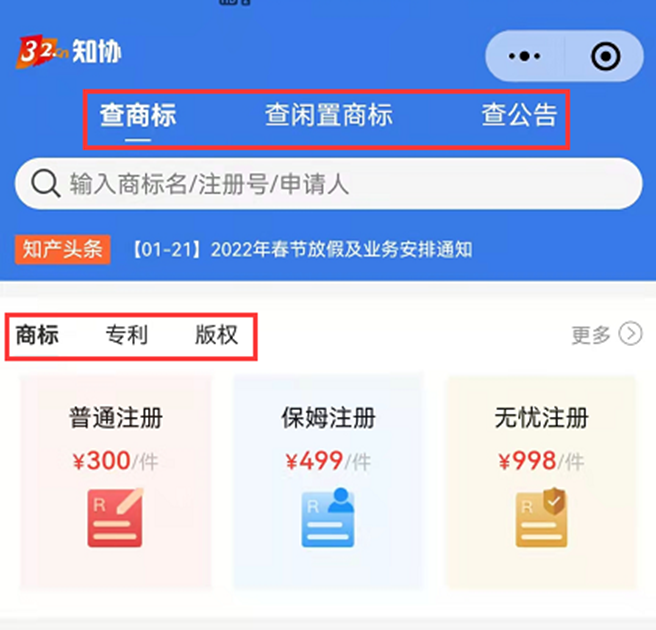Select the 版权 service category
Screen dimensions: 656x630
pyautogui.click(x=216, y=335)
